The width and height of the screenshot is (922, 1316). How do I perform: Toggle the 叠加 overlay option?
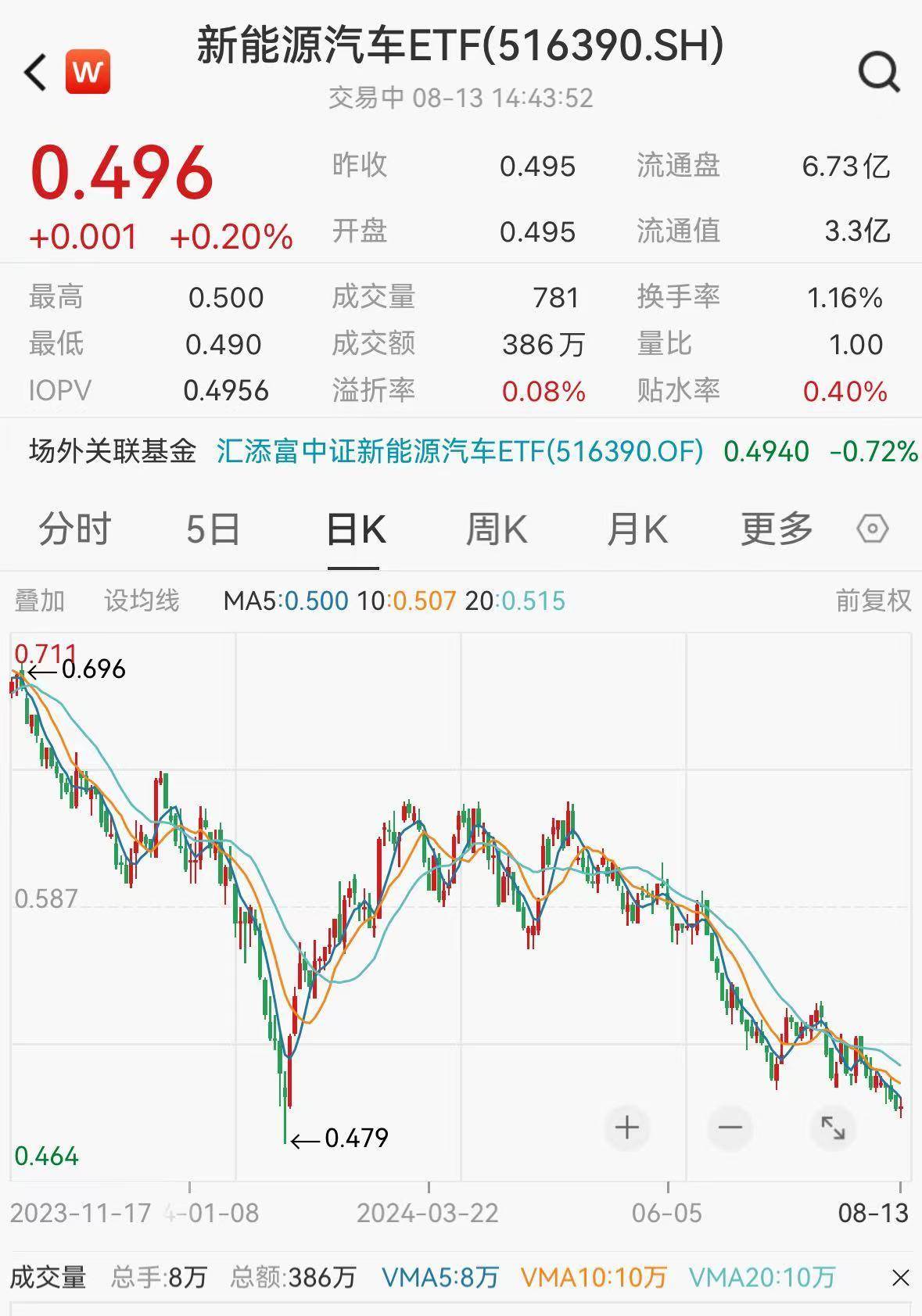pos(38,601)
